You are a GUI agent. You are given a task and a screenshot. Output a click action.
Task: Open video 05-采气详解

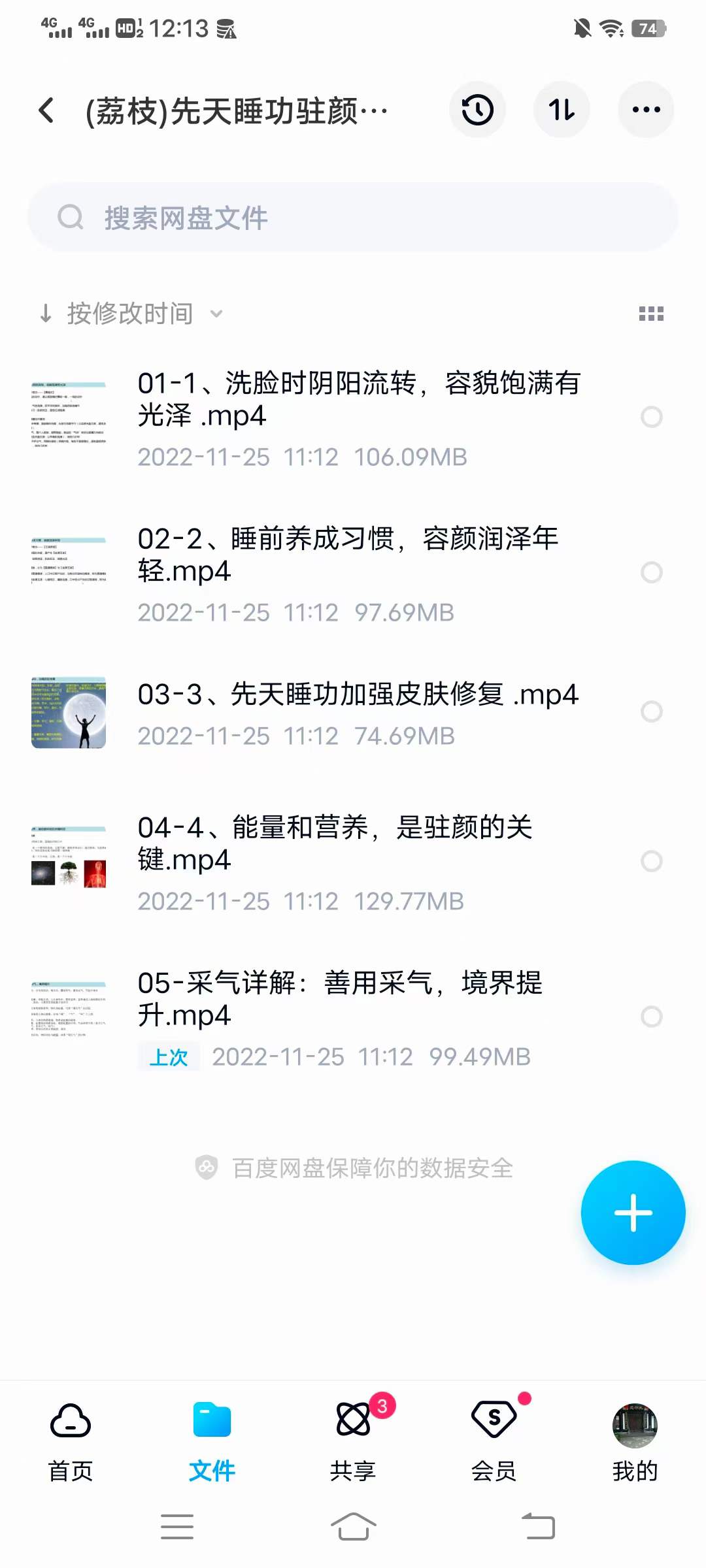pyautogui.click(x=340, y=998)
